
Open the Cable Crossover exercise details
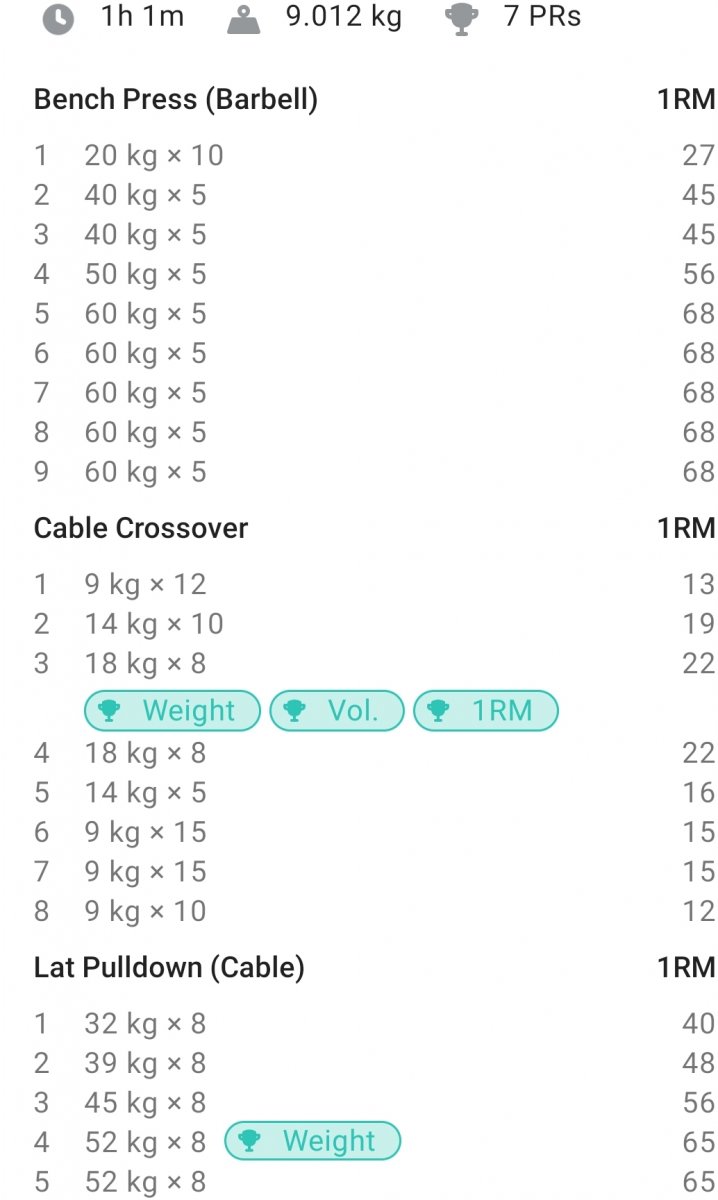[141, 528]
